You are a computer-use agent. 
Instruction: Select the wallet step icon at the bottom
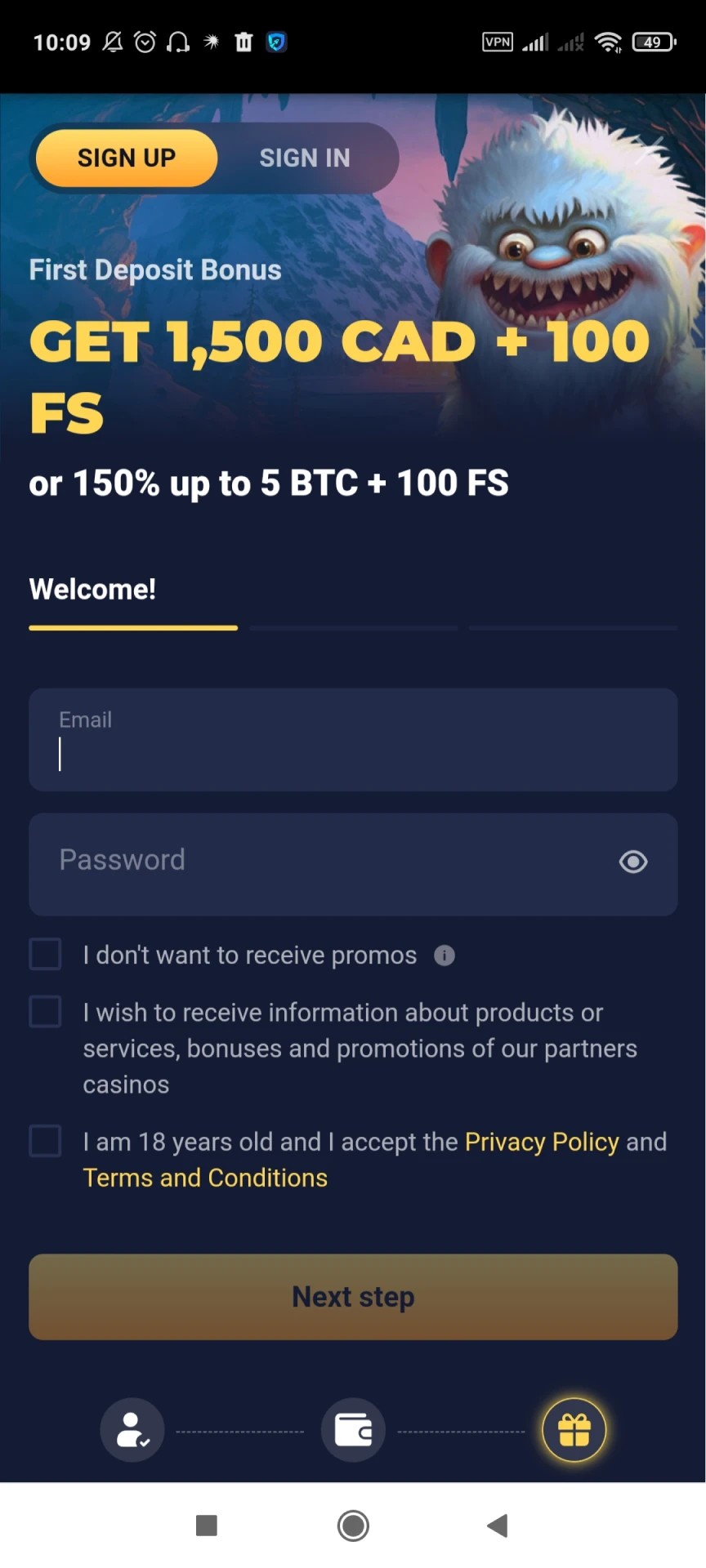(353, 1430)
